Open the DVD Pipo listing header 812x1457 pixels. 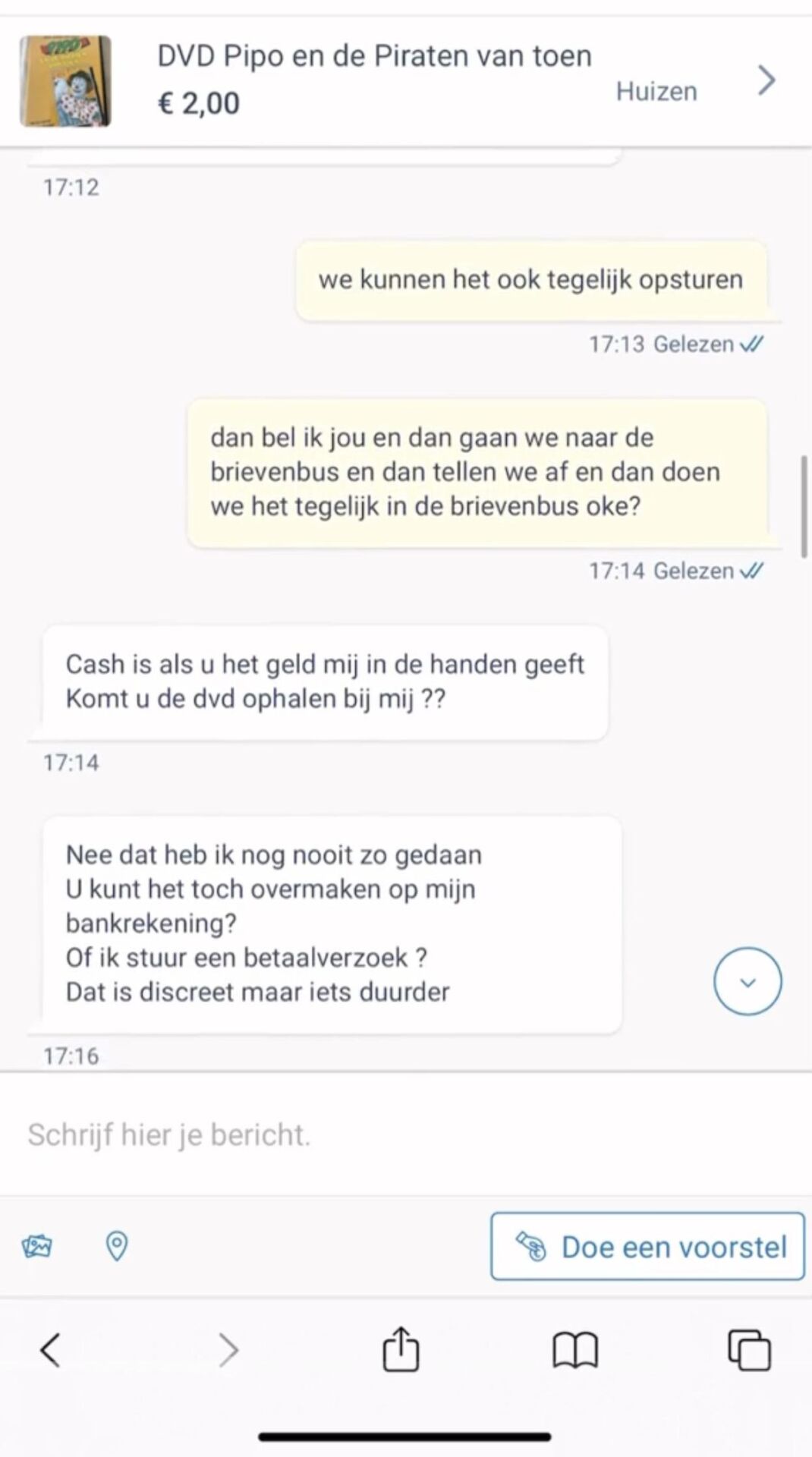coord(373,80)
